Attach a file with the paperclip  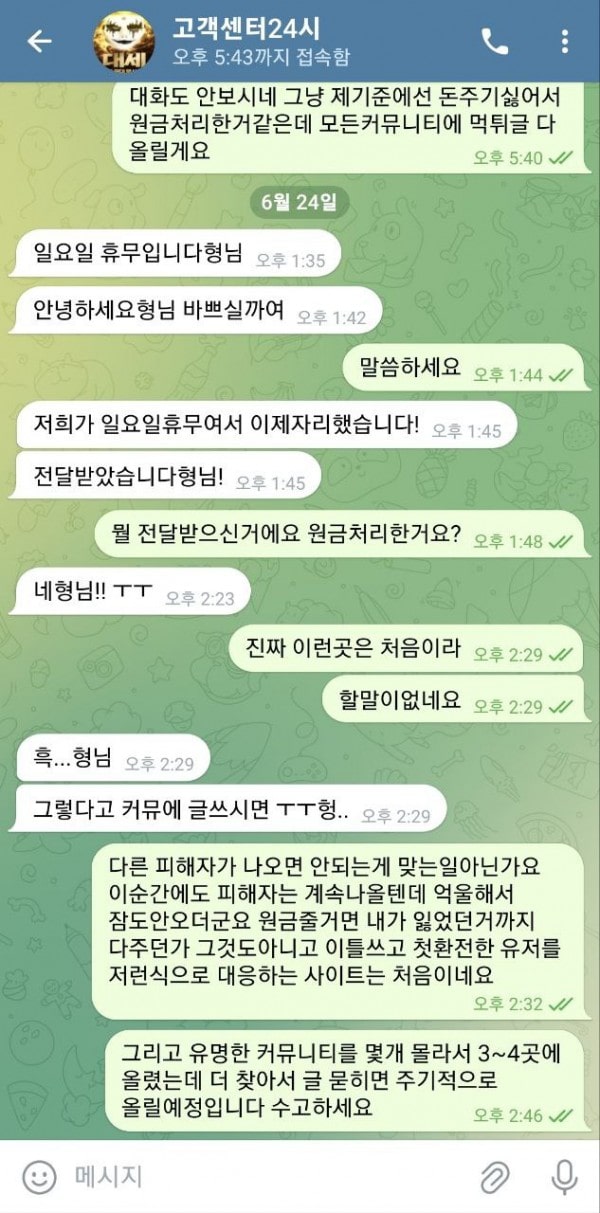tap(495, 1177)
